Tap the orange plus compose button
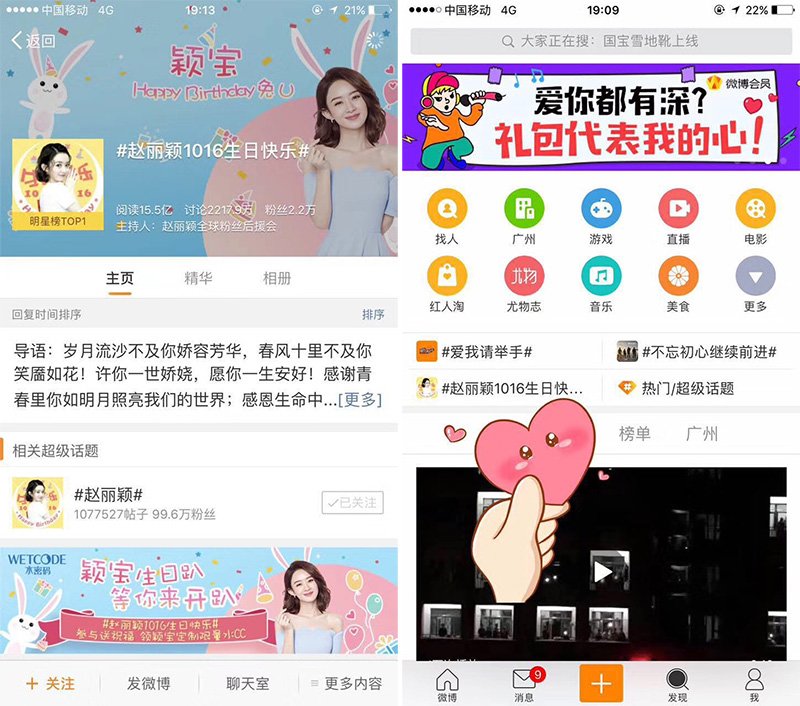The width and height of the screenshot is (800, 706). (601, 683)
